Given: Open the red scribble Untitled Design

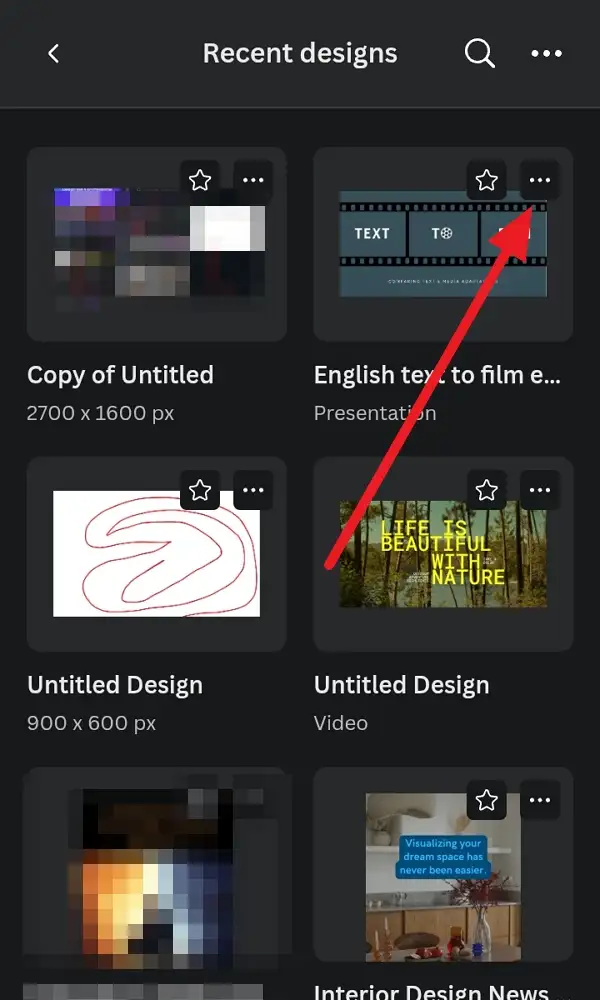Looking at the screenshot, I should pyautogui.click(x=157, y=554).
